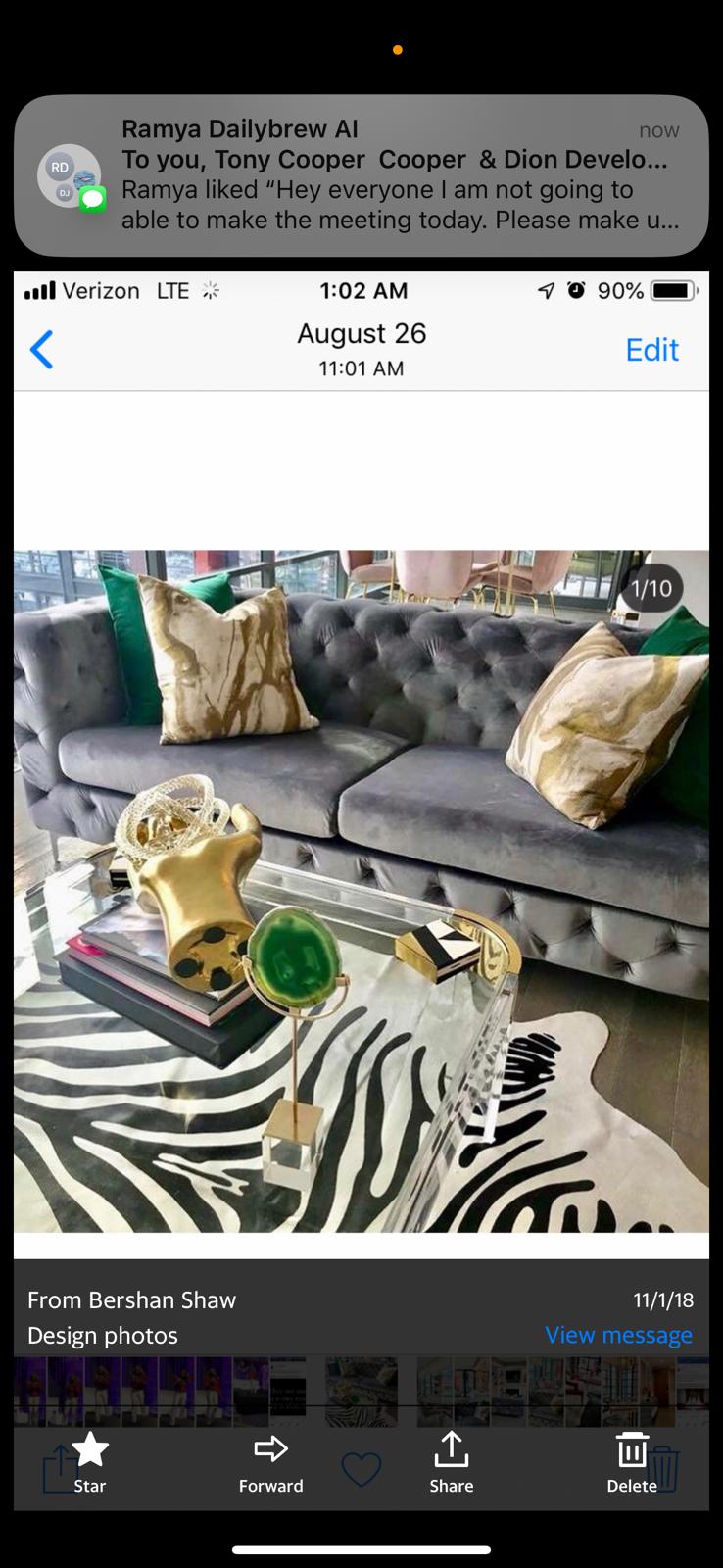Screen dimensions: 723x1568
Task: Delete the current photo
Action: [x=632, y=1461]
